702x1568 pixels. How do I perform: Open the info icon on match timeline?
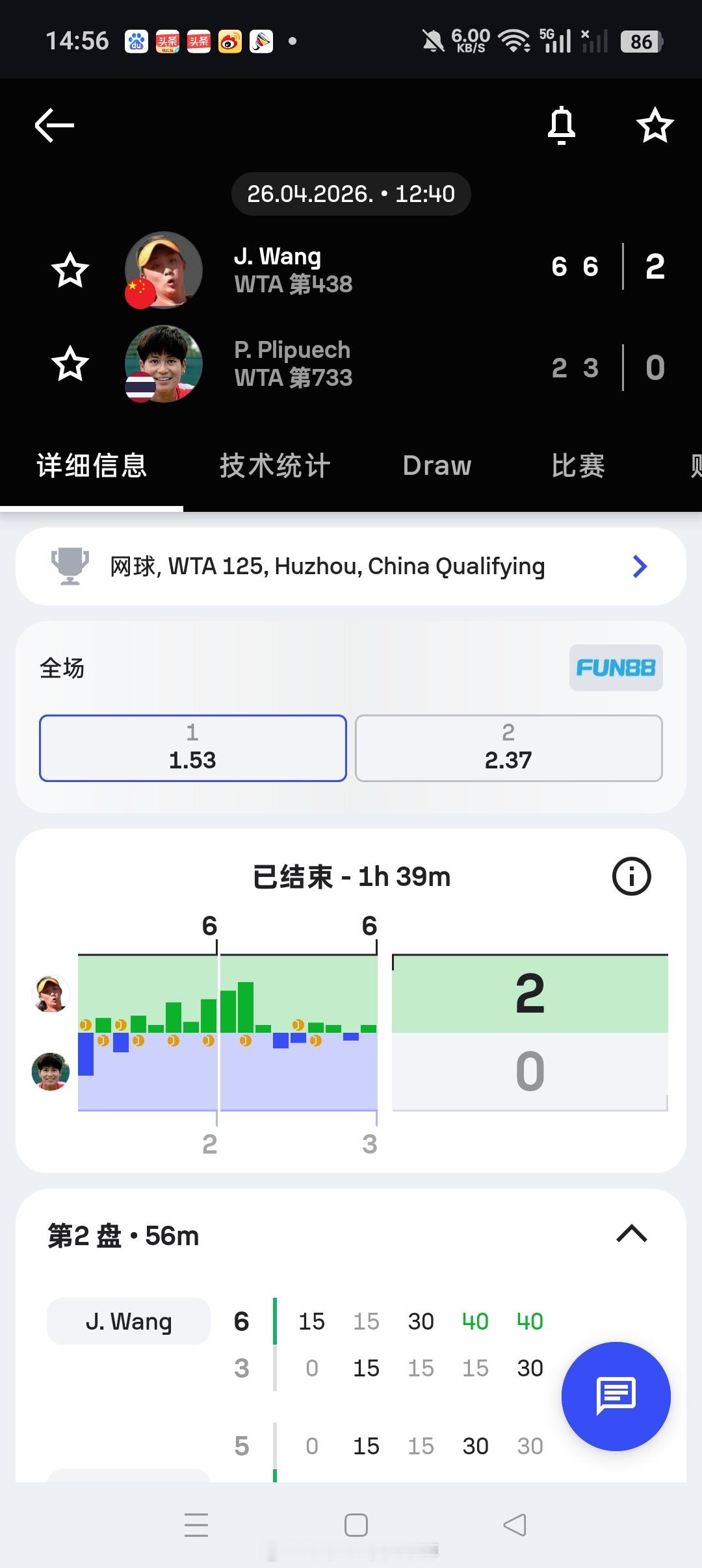(630, 876)
